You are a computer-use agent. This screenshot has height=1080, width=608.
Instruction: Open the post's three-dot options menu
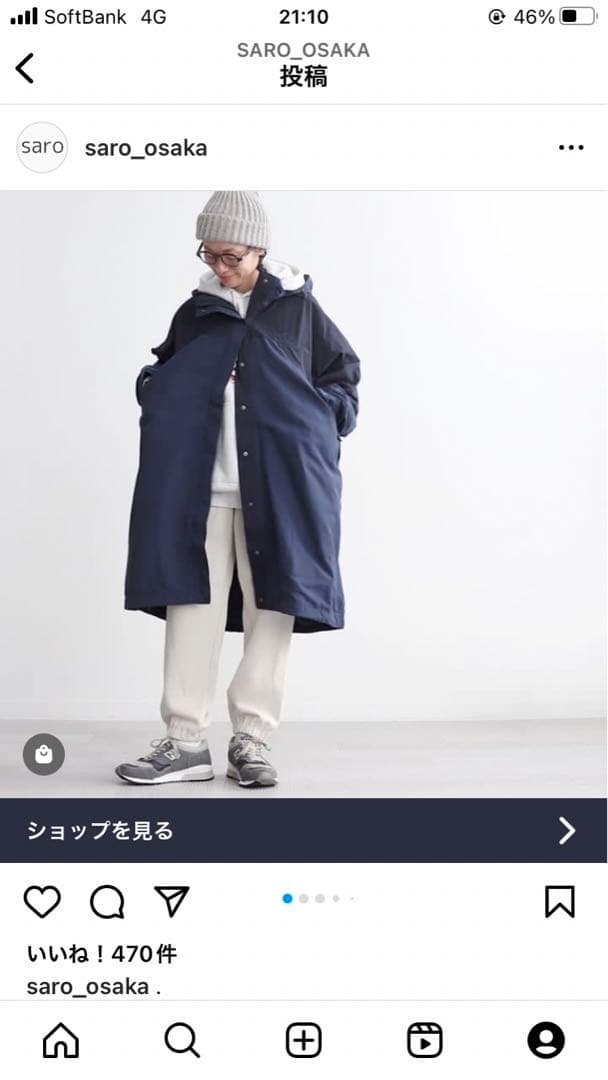[x=570, y=148]
